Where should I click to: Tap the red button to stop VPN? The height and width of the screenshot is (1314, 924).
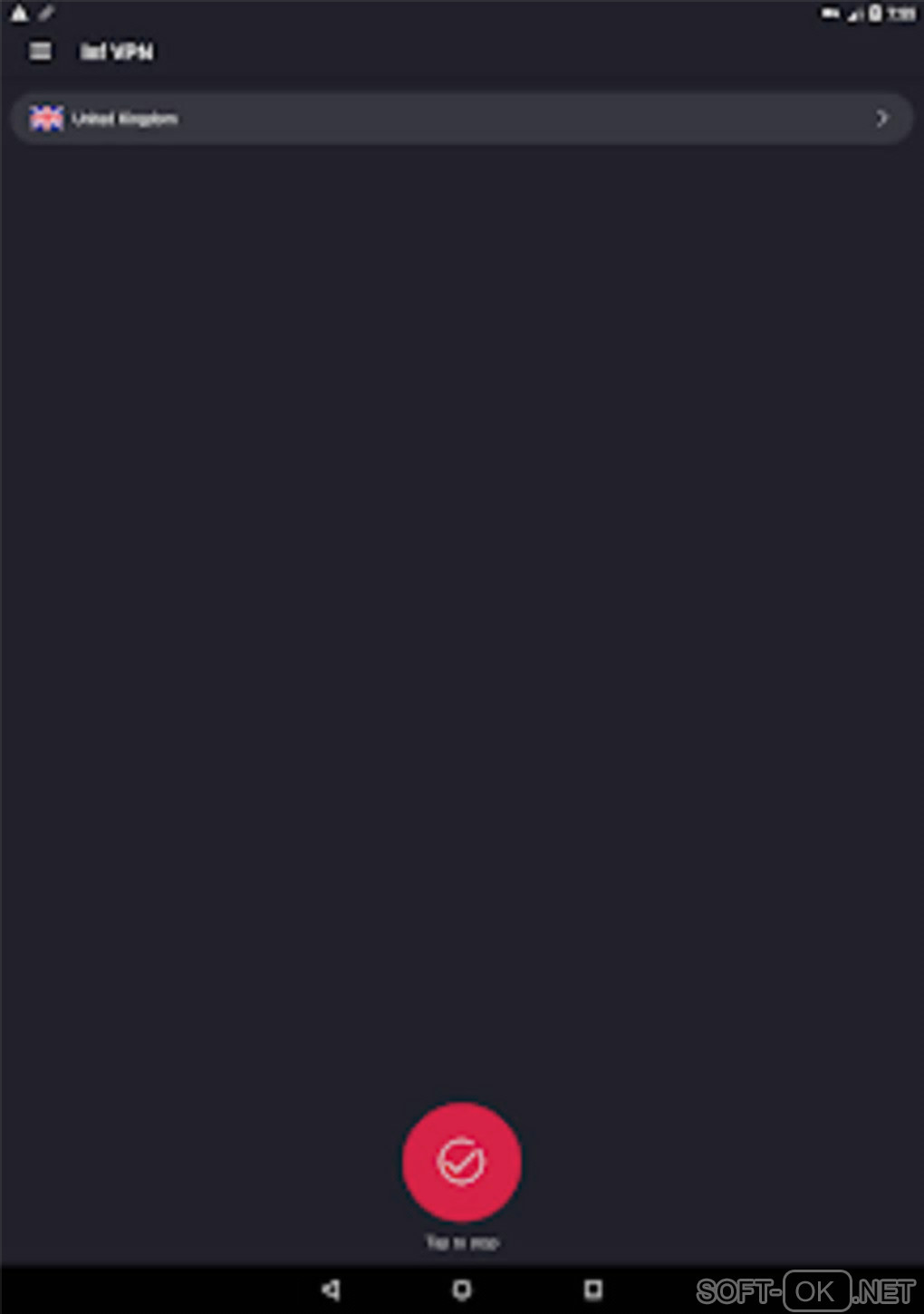click(x=461, y=1162)
